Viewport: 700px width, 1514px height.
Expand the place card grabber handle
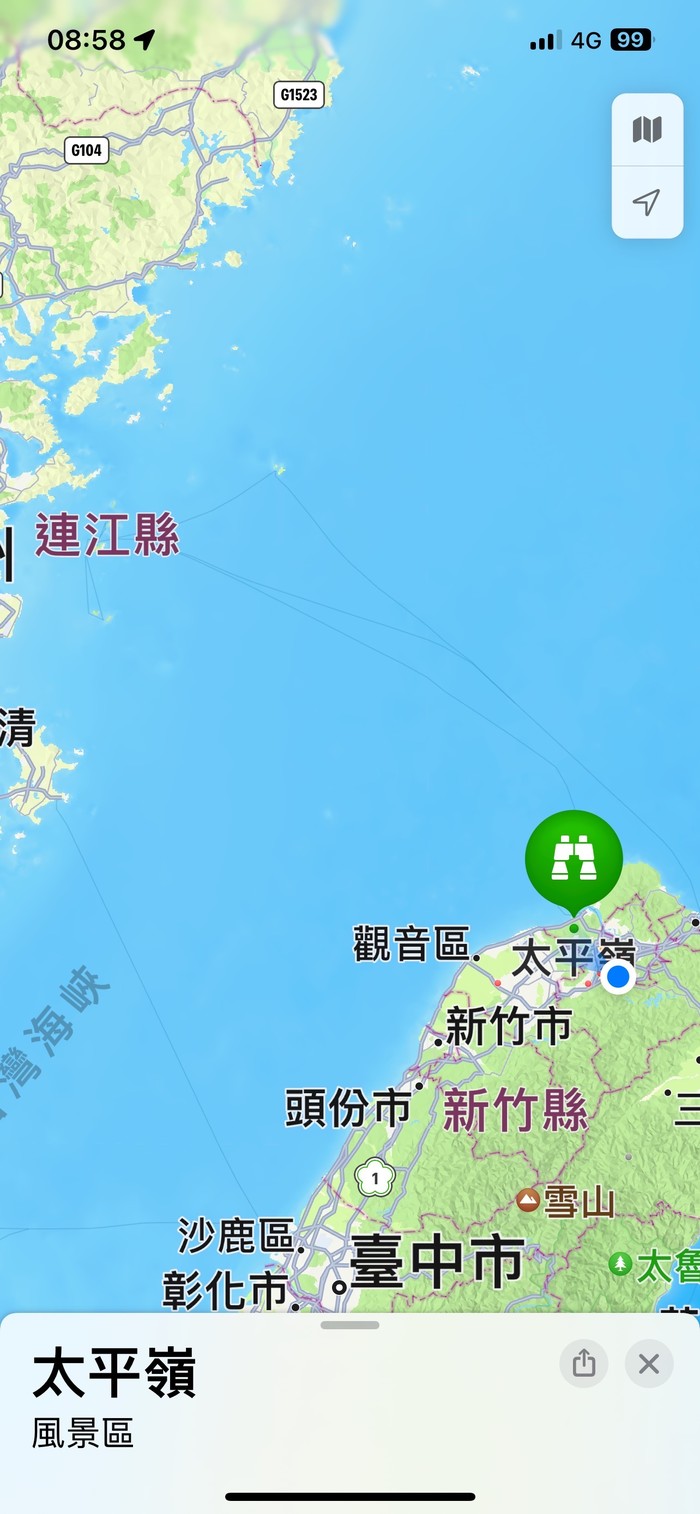350,1325
